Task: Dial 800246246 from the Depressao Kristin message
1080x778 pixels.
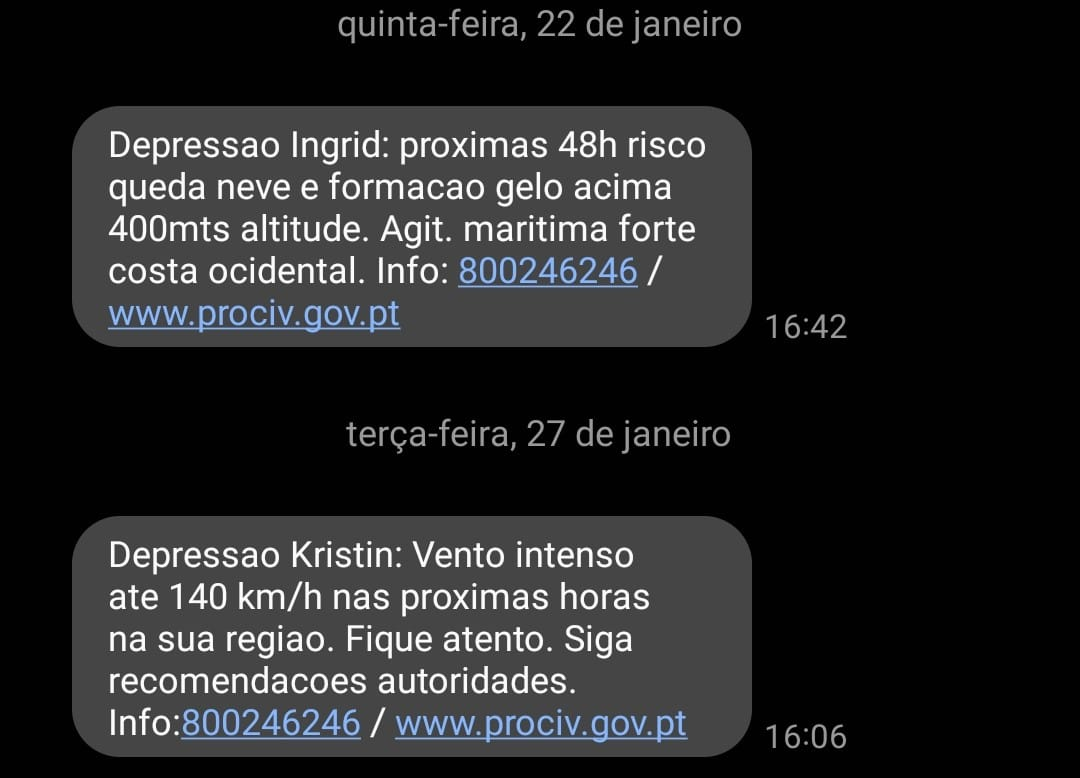Action: pos(271,723)
